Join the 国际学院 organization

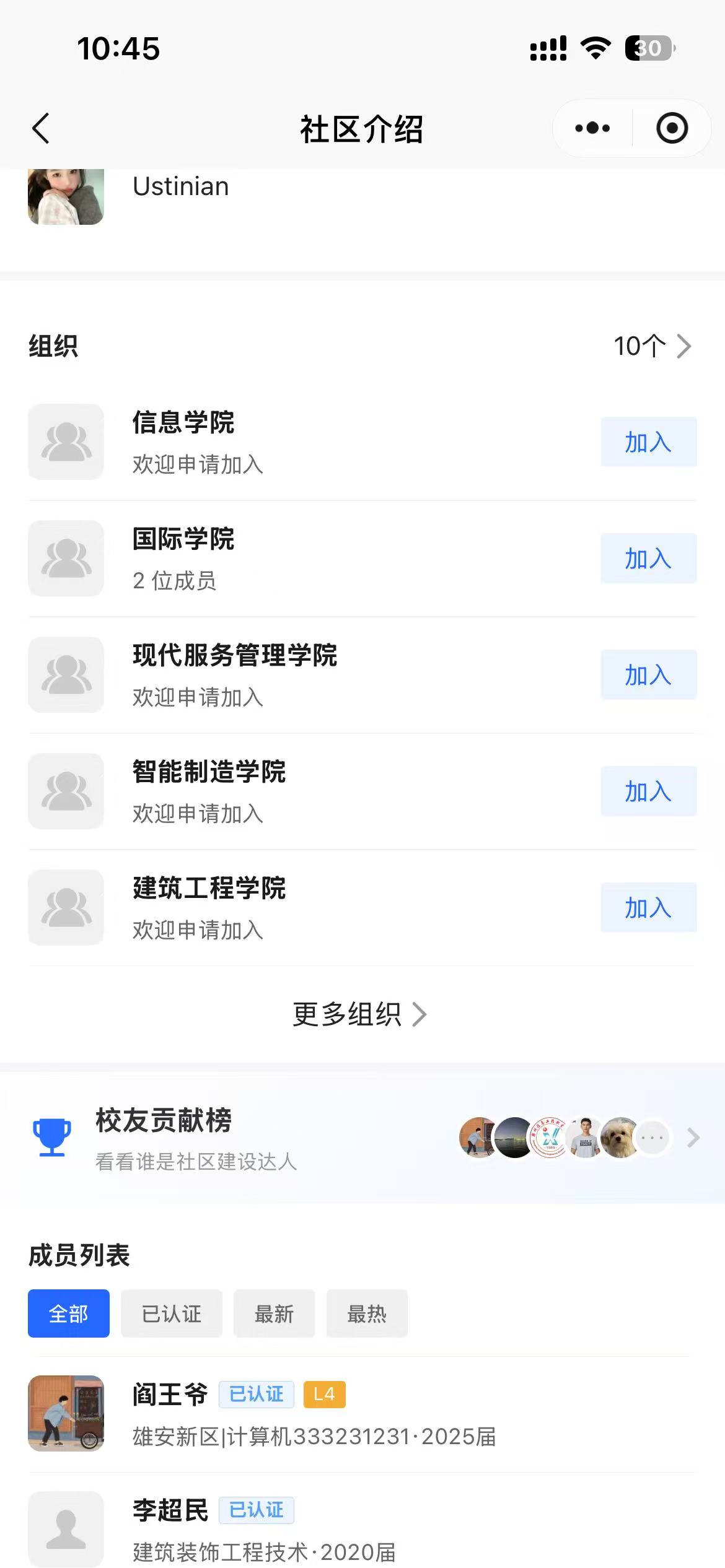tap(648, 559)
